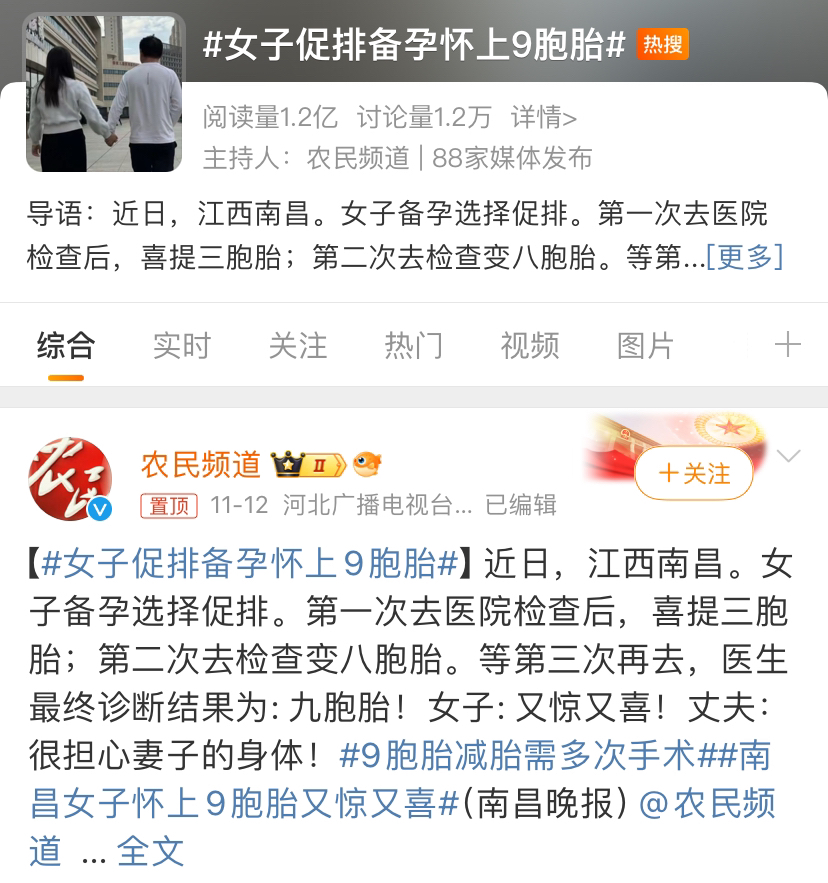The image size is (828, 883).
Task: Expand the intro with 更多
Action: click(x=744, y=257)
